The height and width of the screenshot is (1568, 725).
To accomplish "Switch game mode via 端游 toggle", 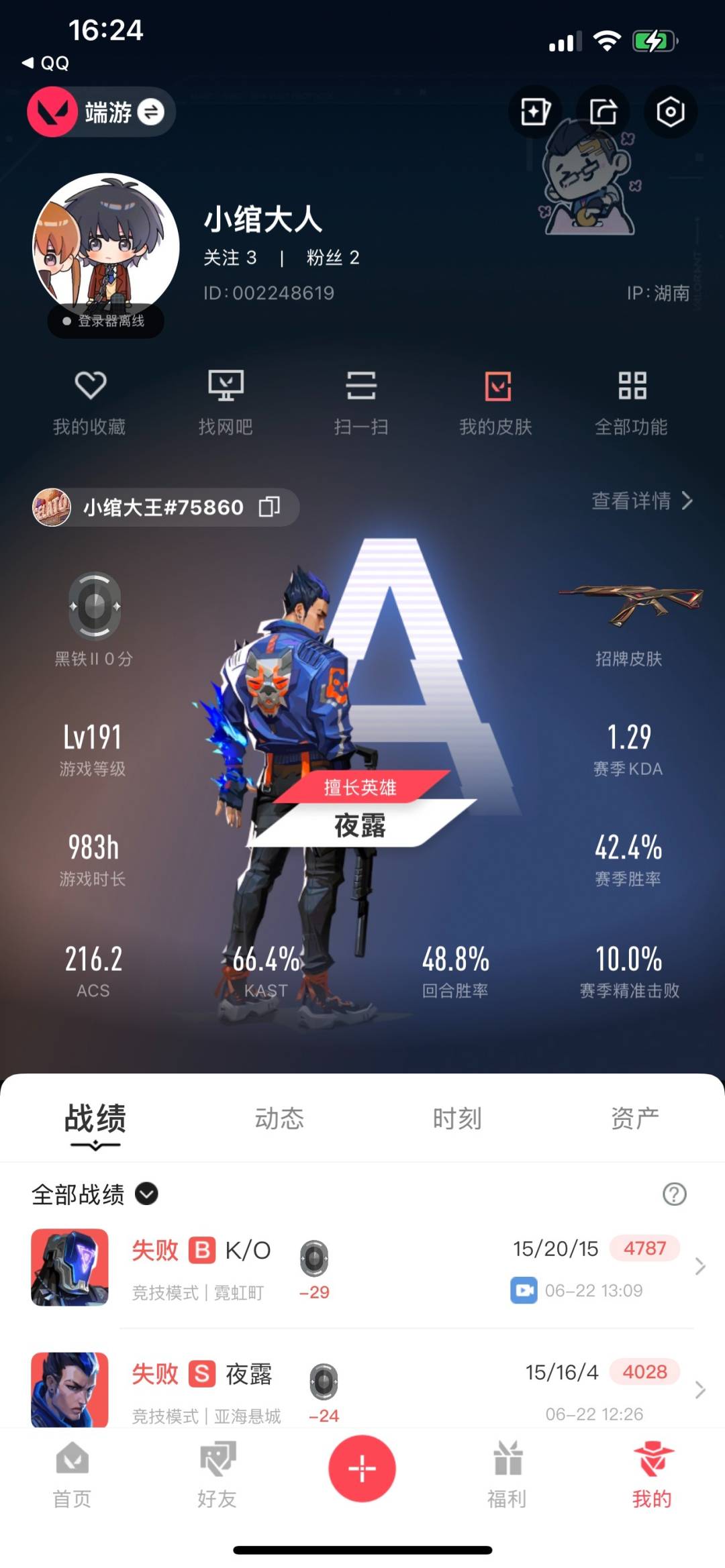I will [x=101, y=112].
